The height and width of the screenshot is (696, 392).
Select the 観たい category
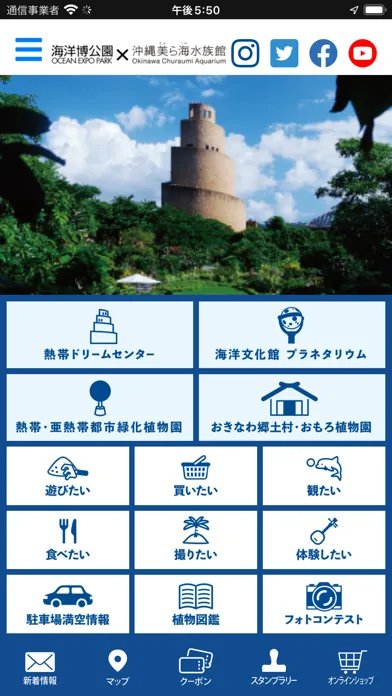point(324,476)
